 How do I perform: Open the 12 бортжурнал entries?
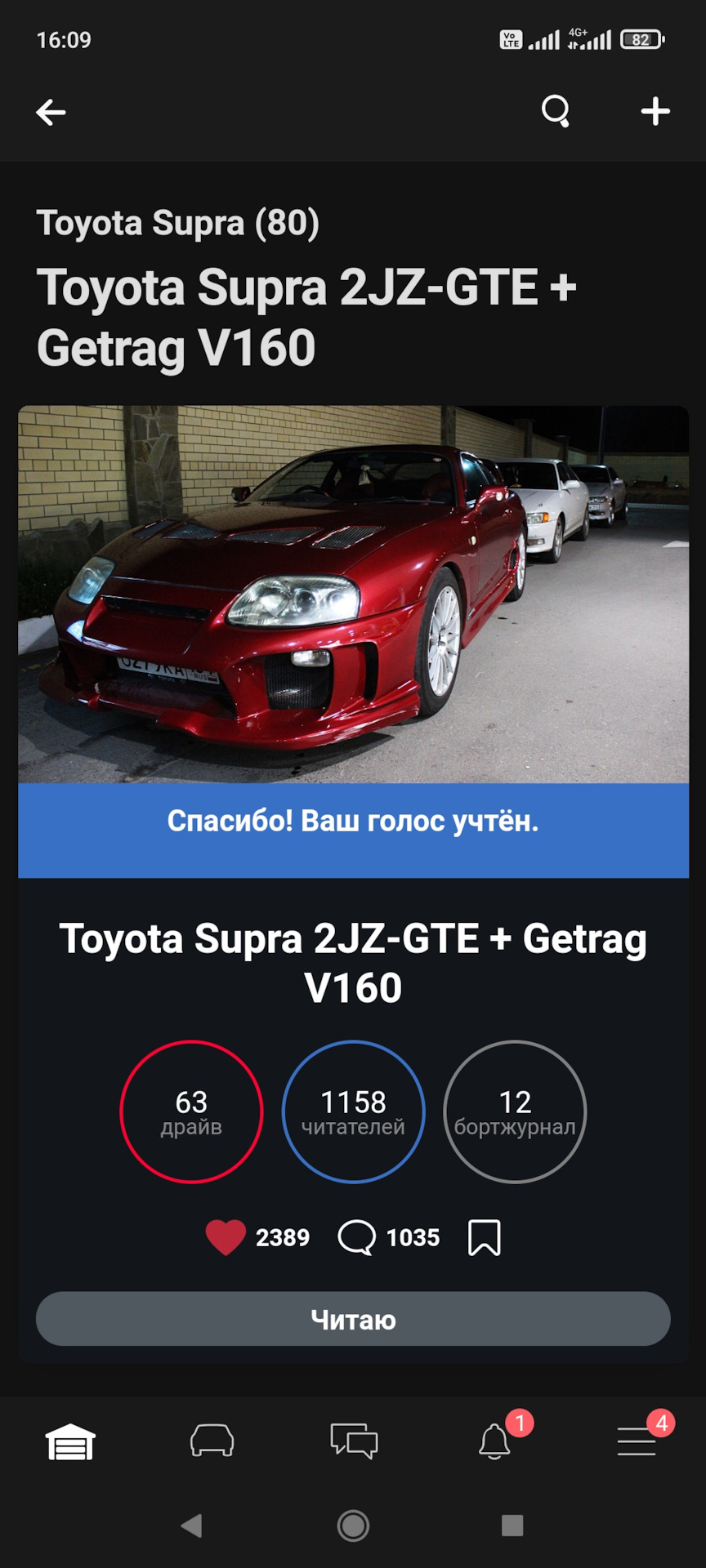coord(515,1111)
